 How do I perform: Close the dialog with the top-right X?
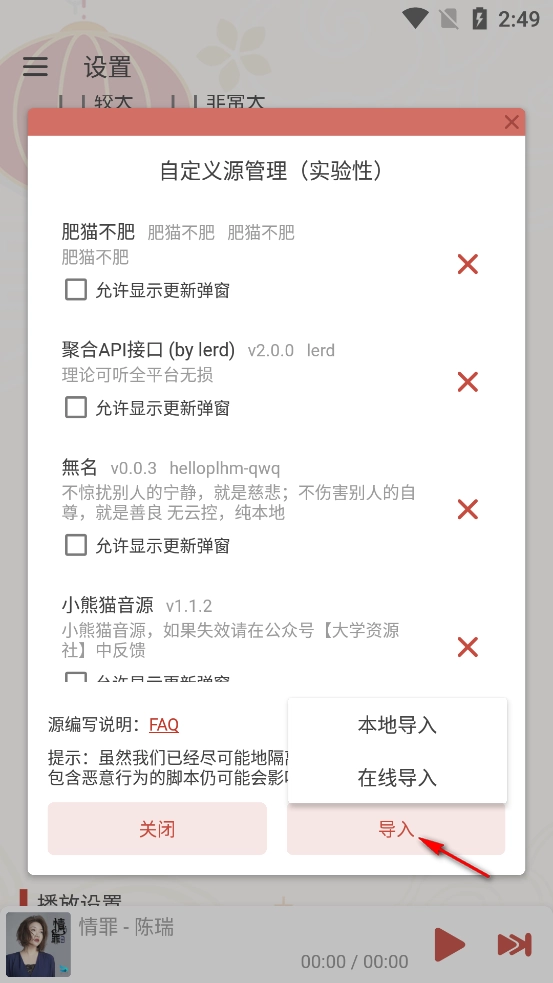point(511,122)
